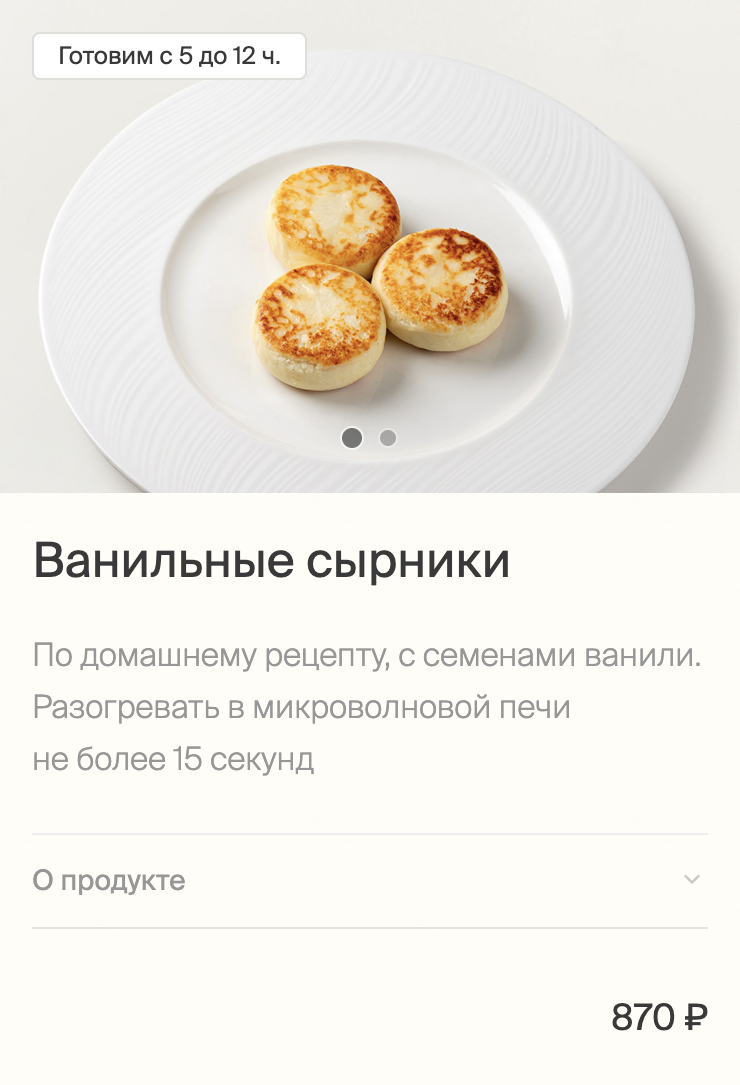740x1085 pixels.
Task: Open the О продукте link
Action: (x=110, y=881)
